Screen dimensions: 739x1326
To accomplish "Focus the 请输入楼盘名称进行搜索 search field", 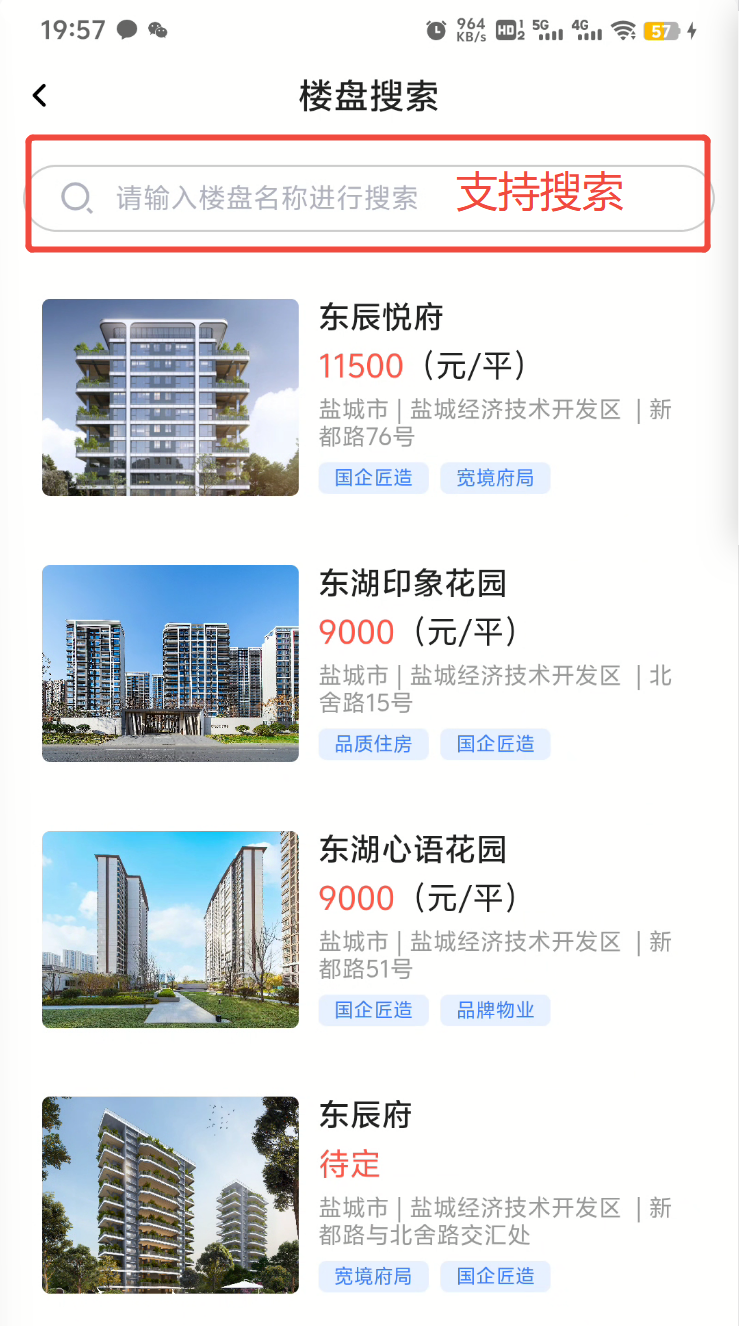I will [x=266, y=198].
